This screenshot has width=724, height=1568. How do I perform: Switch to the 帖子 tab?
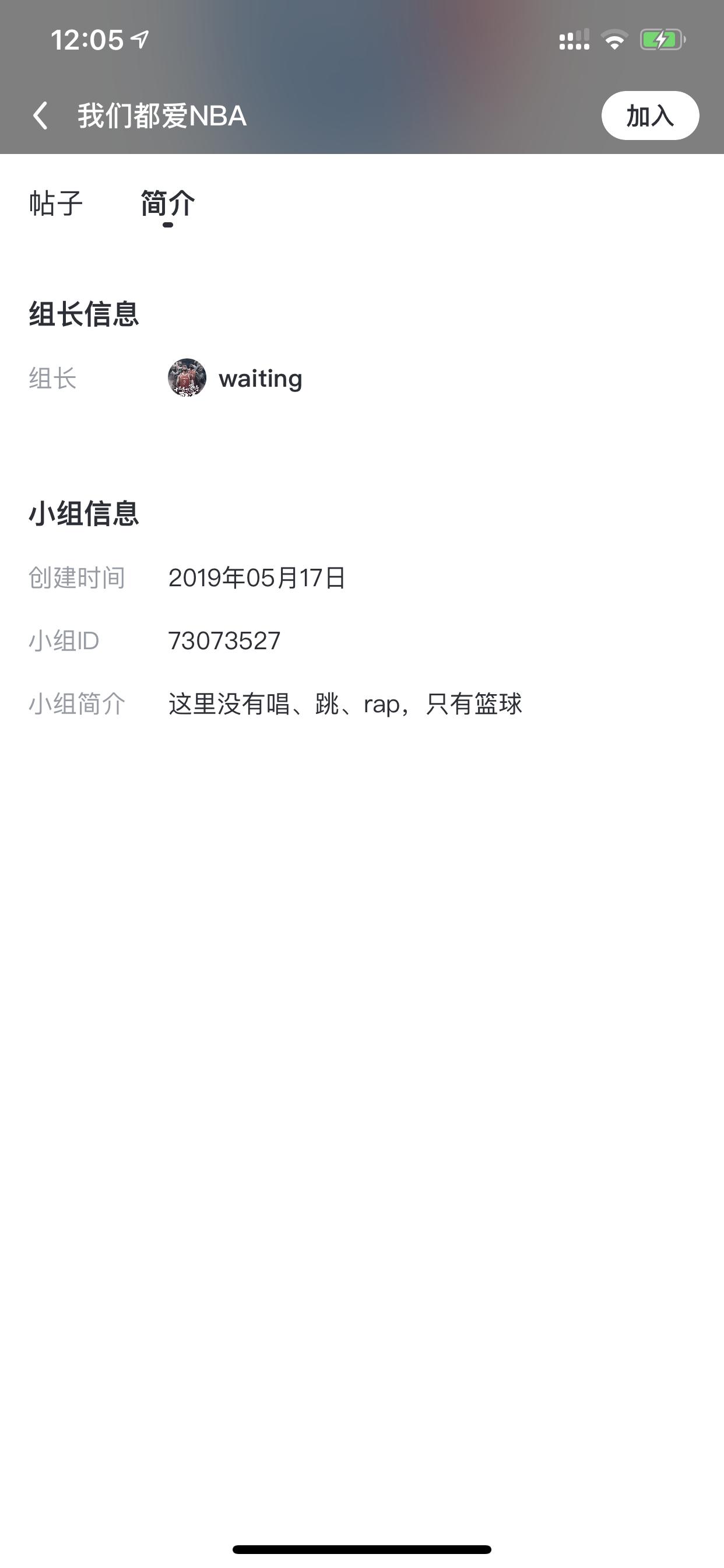56,204
